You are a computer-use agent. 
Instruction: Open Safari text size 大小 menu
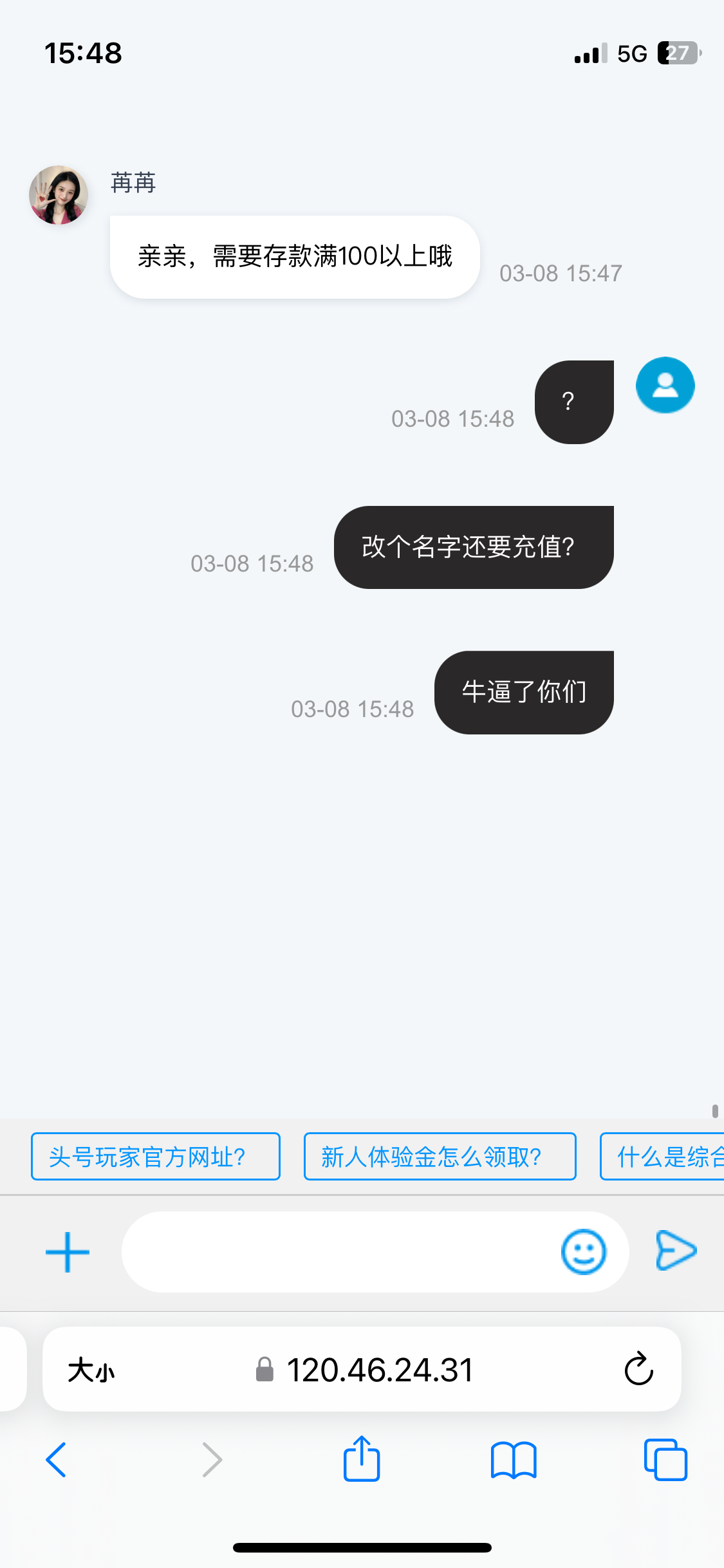(x=91, y=1370)
